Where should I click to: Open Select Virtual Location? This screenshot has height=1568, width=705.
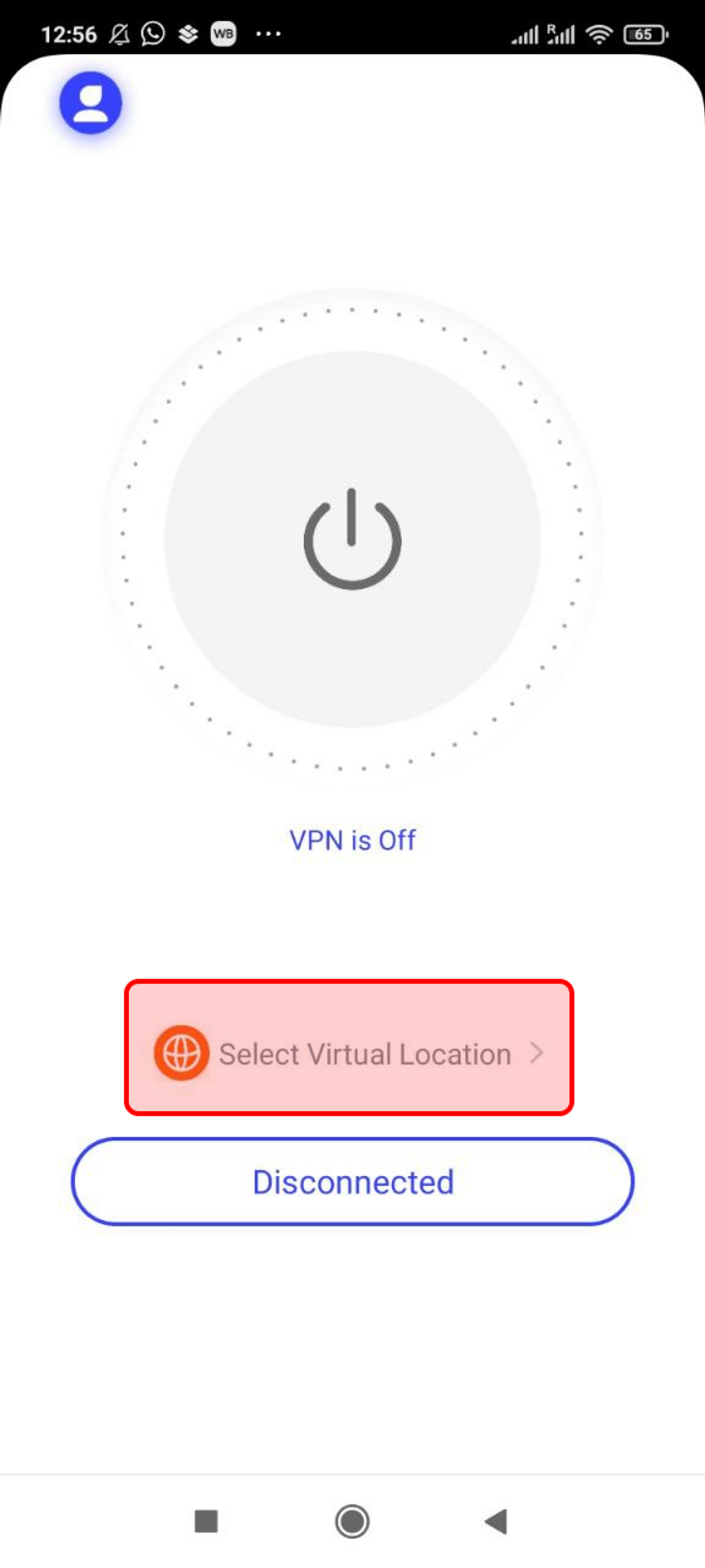pos(349,1053)
